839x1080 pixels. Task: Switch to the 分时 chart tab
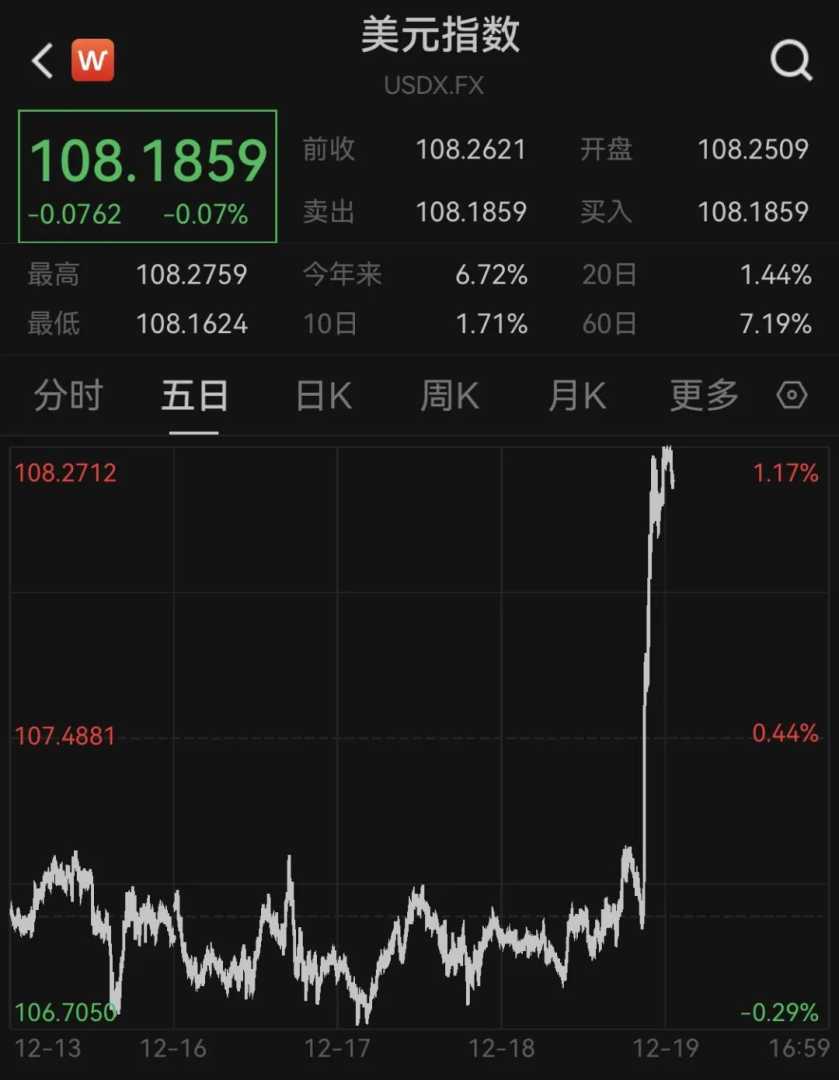[68, 397]
